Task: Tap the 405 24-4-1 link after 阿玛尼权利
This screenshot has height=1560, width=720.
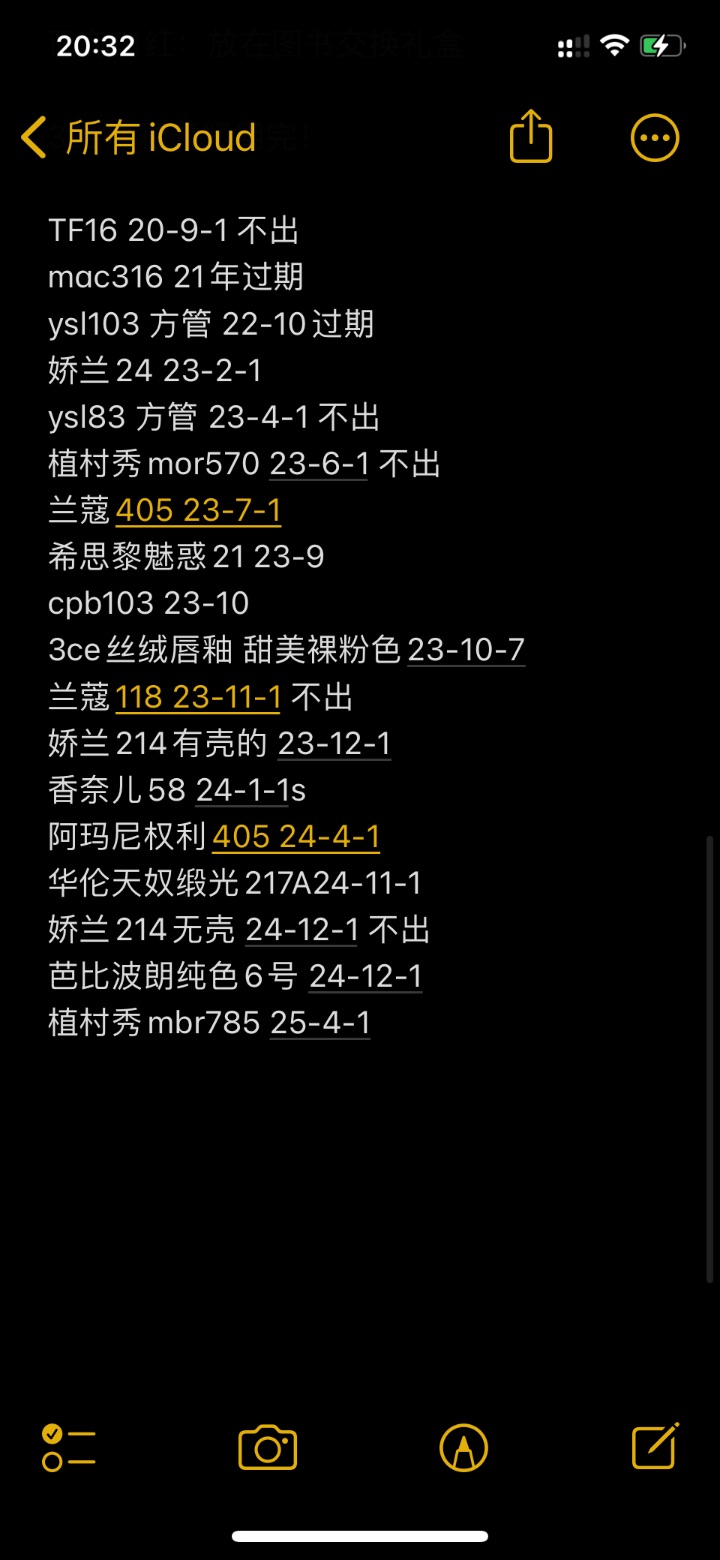Action: (296, 836)
